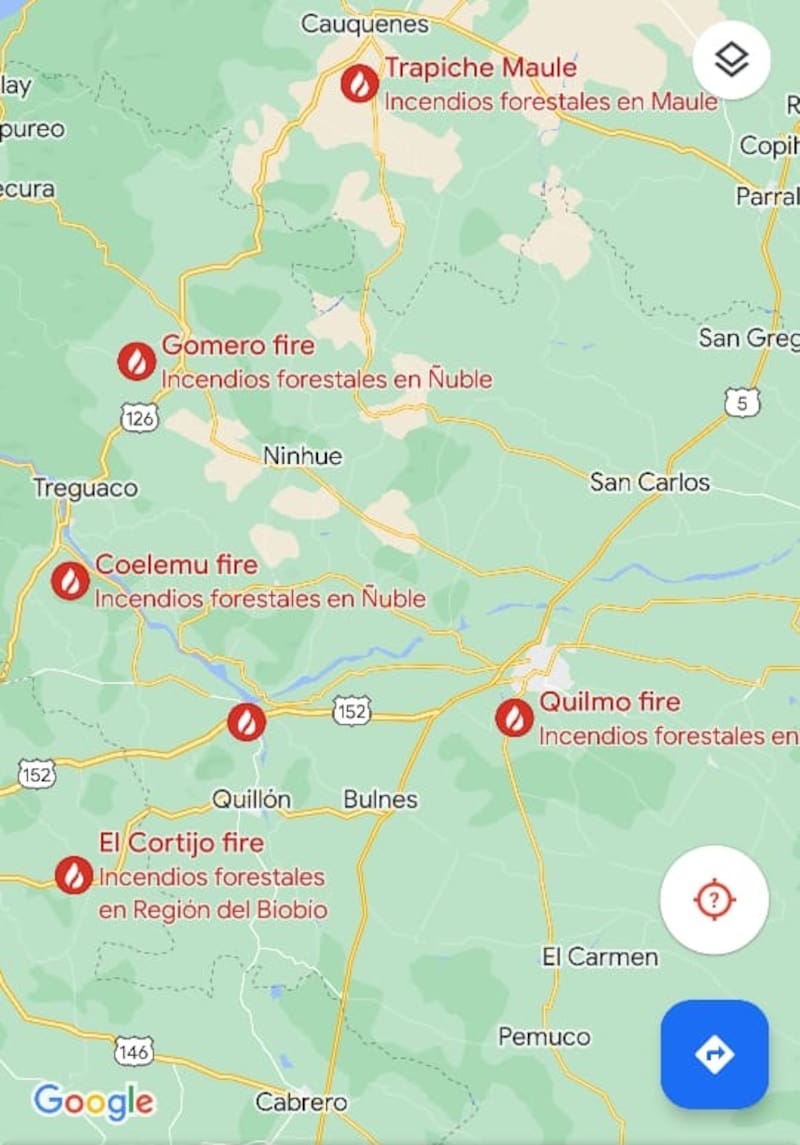Select the Trapiche Maule fire marker

click(x=359, y=83)
